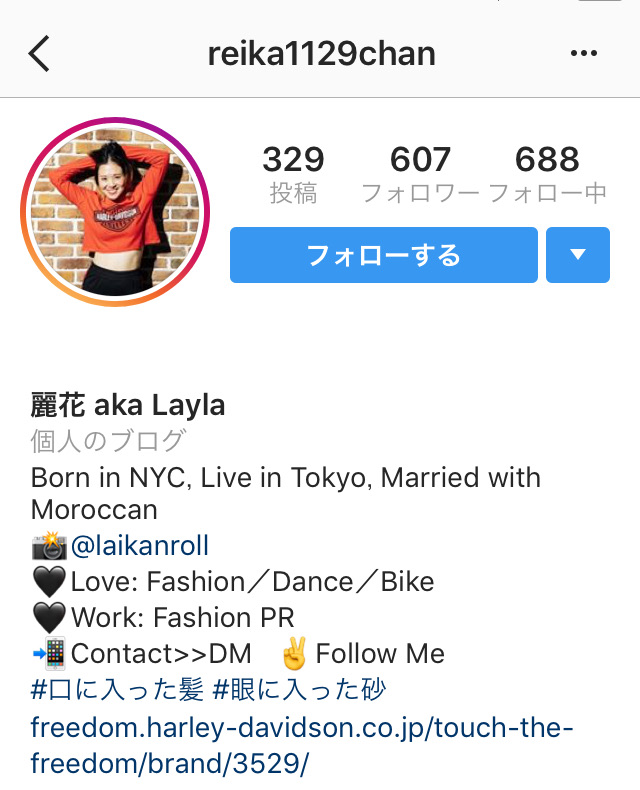The height and width of the screenshot is (790, 640).
Task: Open the profile picture story
Action: pos(113,211)
